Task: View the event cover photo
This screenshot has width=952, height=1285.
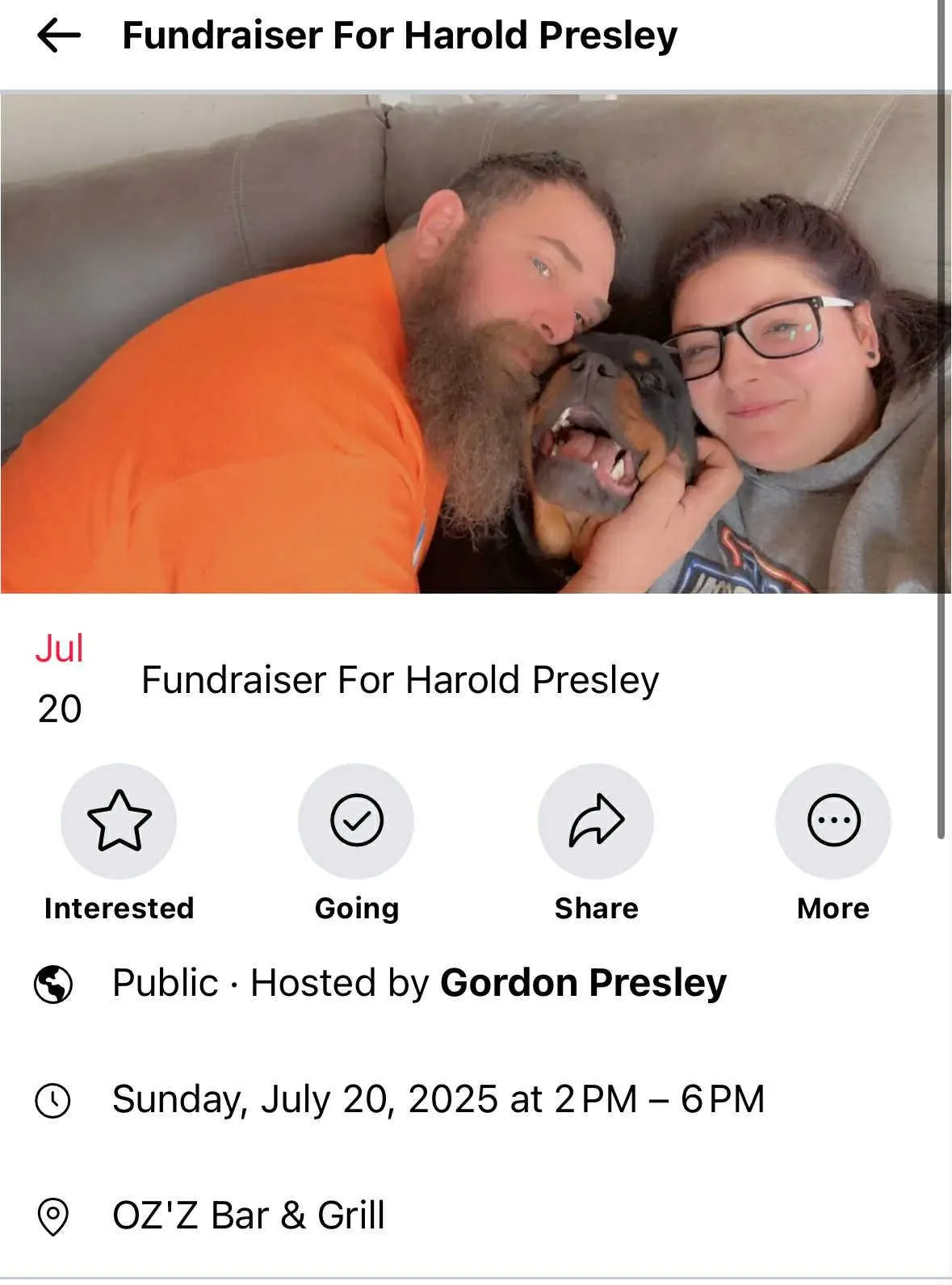Action: pos(475,345)
